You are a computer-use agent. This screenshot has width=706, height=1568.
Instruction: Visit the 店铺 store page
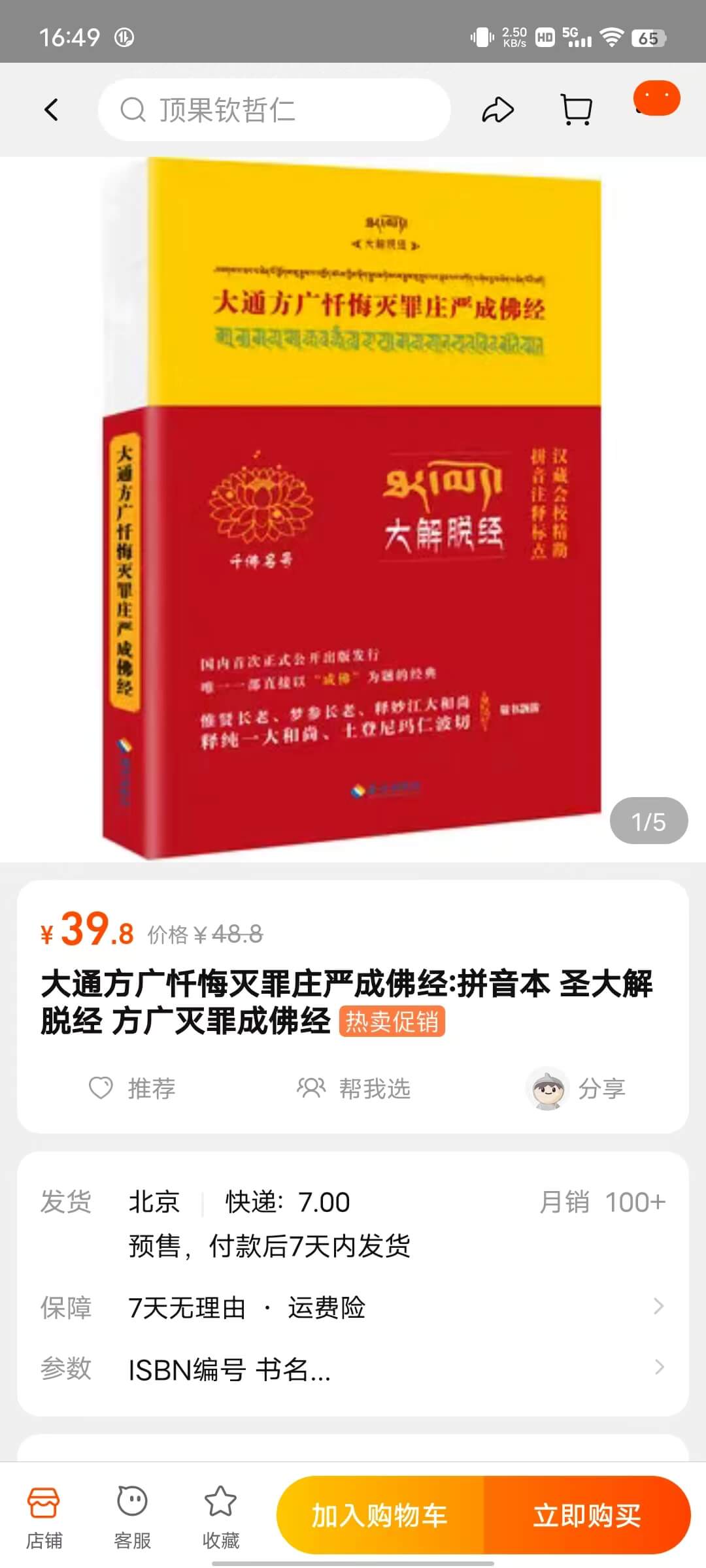[44, 1518]
